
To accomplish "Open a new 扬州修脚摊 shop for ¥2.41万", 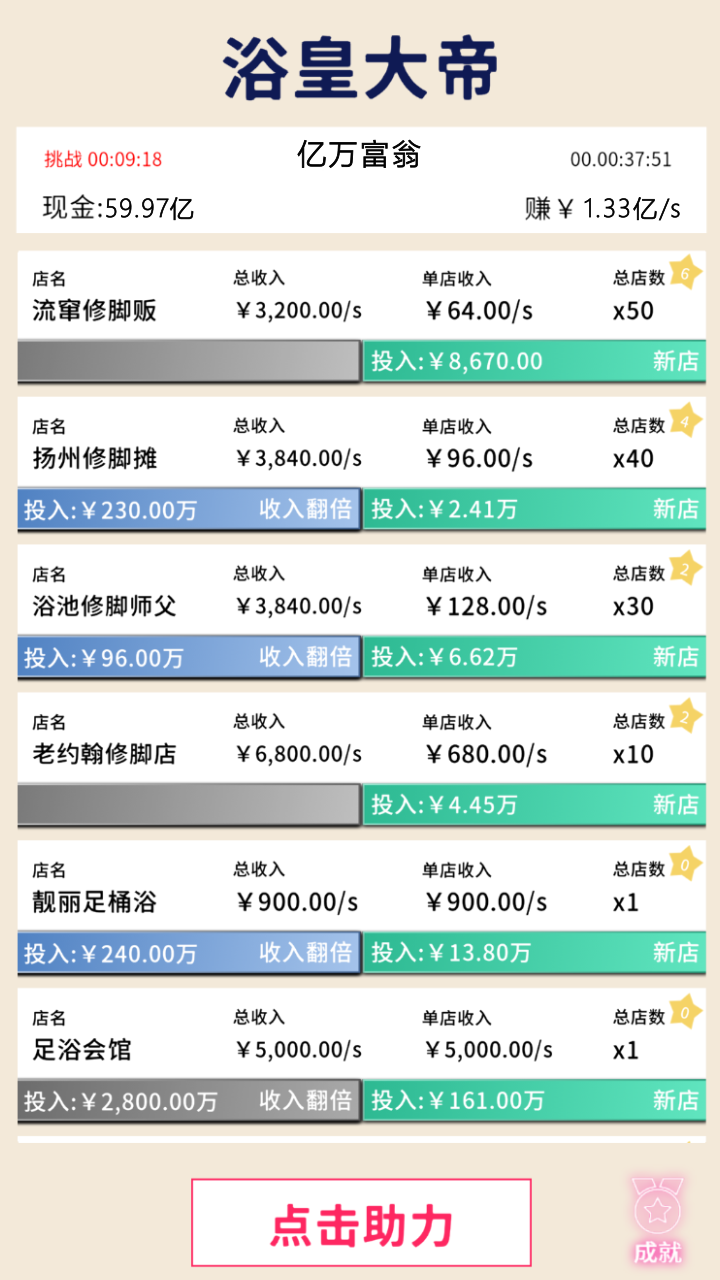I will (x=534, y=509).
